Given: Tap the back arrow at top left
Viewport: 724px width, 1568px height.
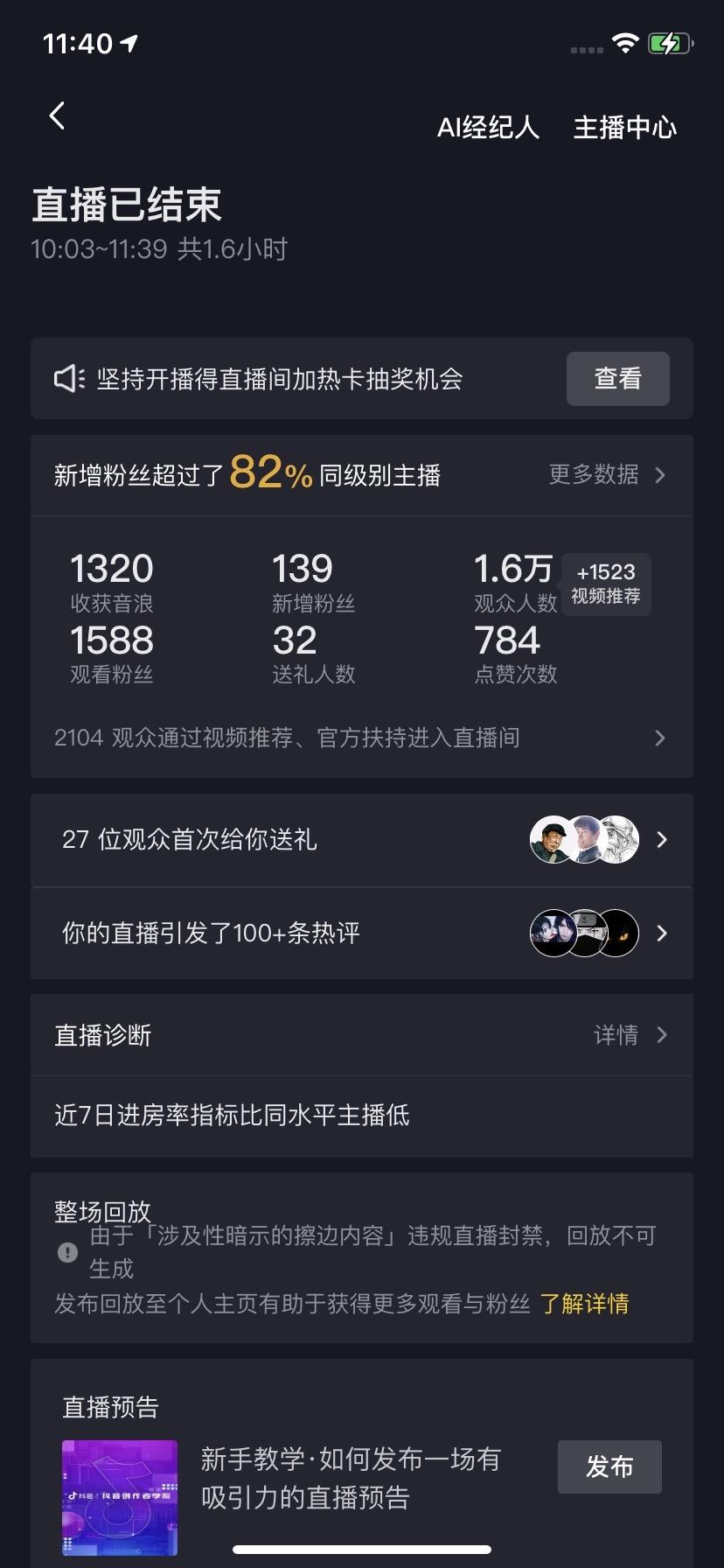Looking at the screenshot, I should (x=58, y=115).
